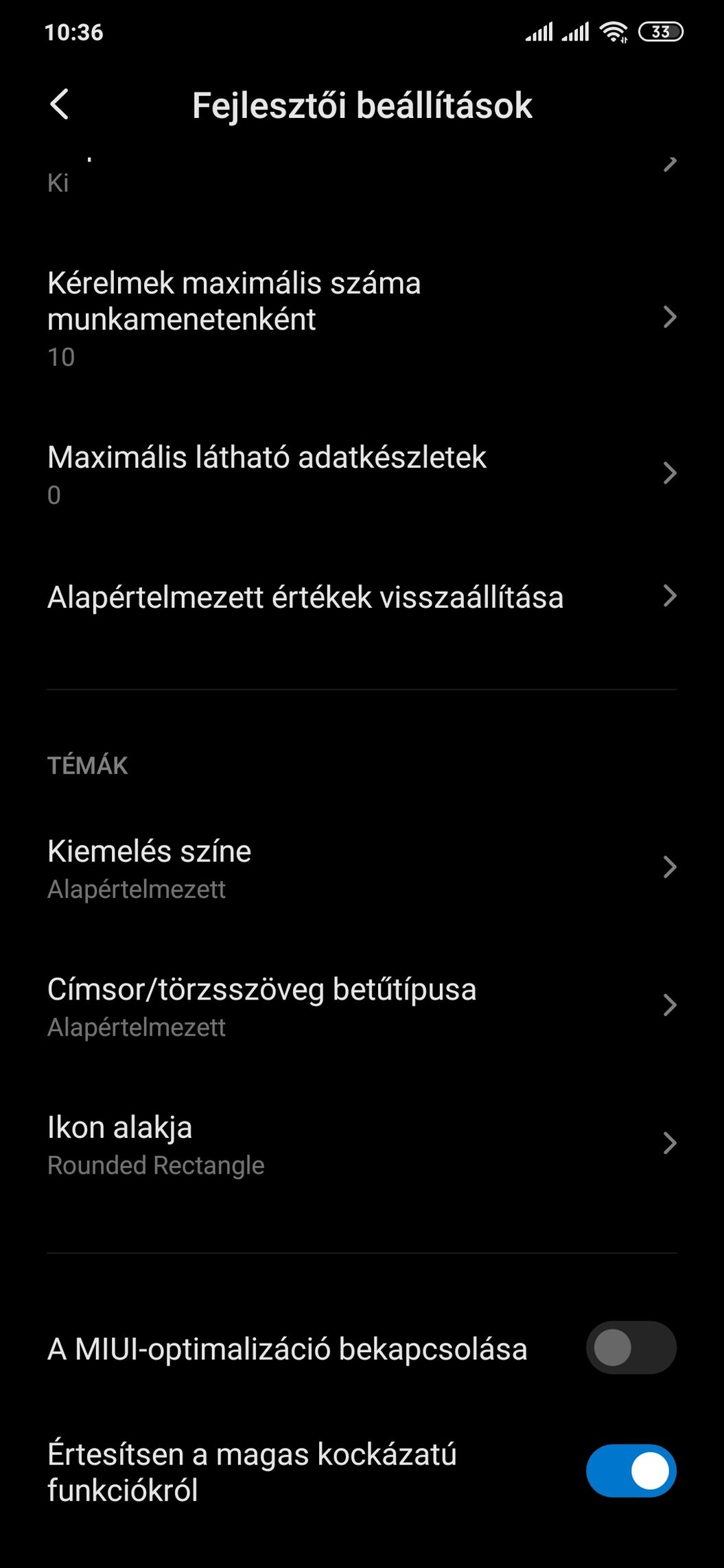Disable Értesítsen a magas kockázatú funkciókról
The image size is (724, 1568).
click(631, 1471)
